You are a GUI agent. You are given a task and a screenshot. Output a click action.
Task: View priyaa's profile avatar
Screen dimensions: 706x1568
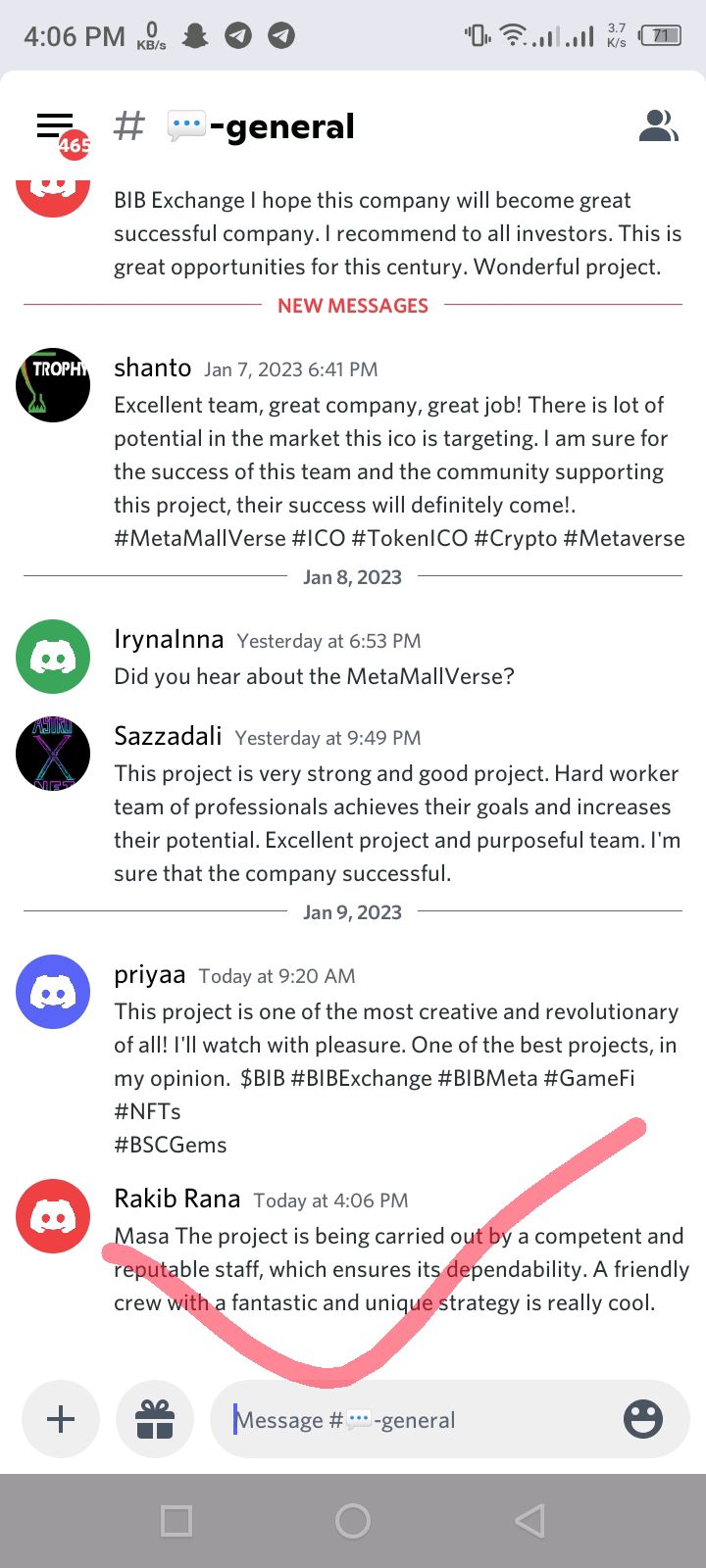(53, 992)
